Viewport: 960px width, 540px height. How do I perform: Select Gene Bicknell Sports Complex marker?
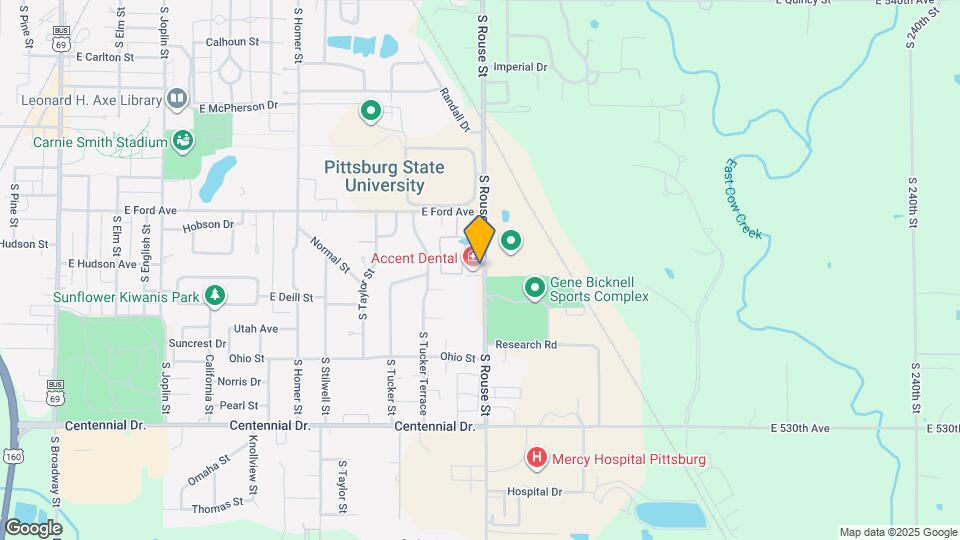[x=535, y=289]
